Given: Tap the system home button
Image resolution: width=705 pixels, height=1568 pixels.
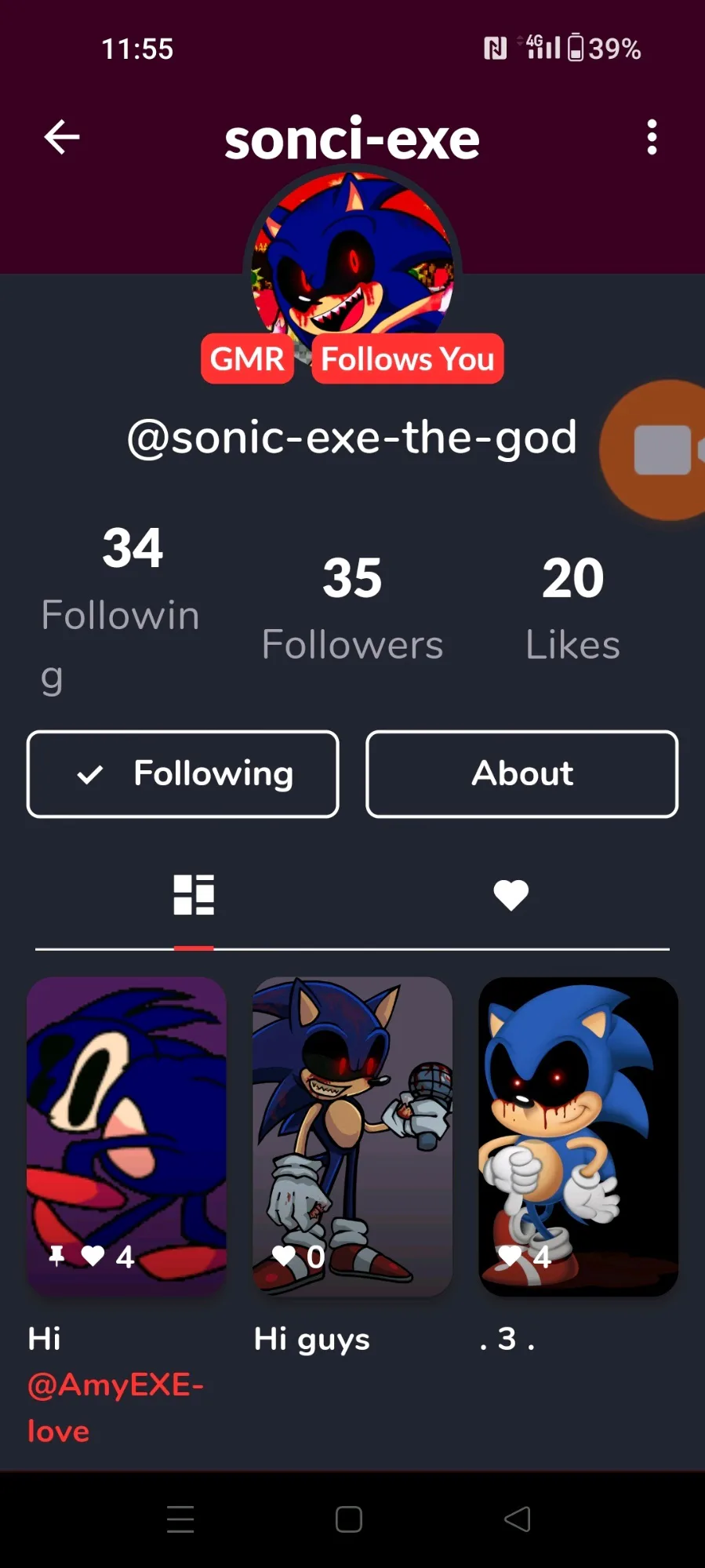Looking at the screenshot, I should pos(349,1519).
